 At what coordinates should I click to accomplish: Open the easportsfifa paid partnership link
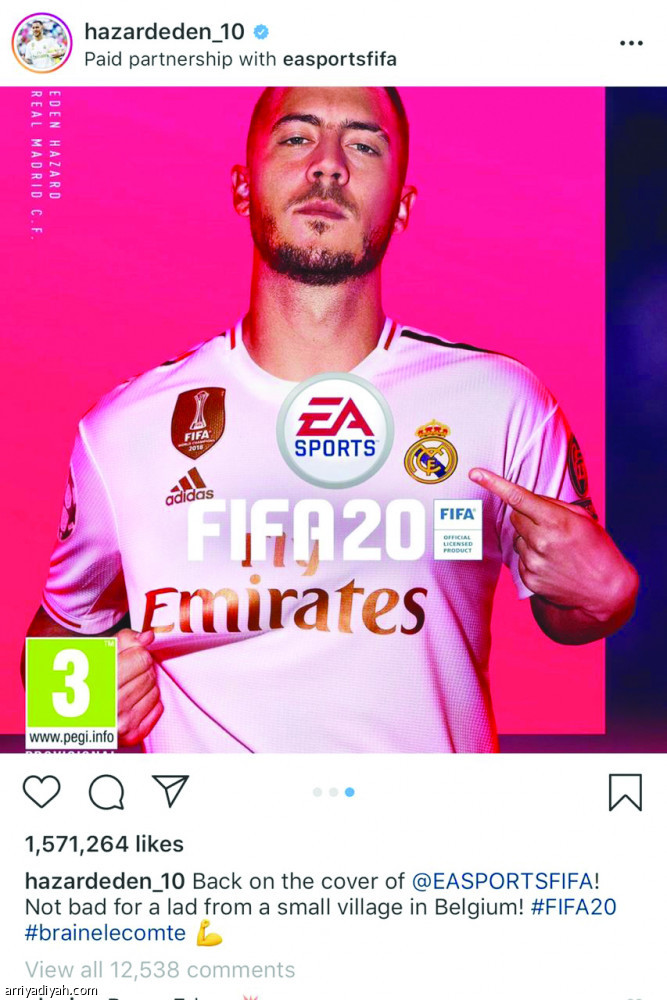point(339,59)
